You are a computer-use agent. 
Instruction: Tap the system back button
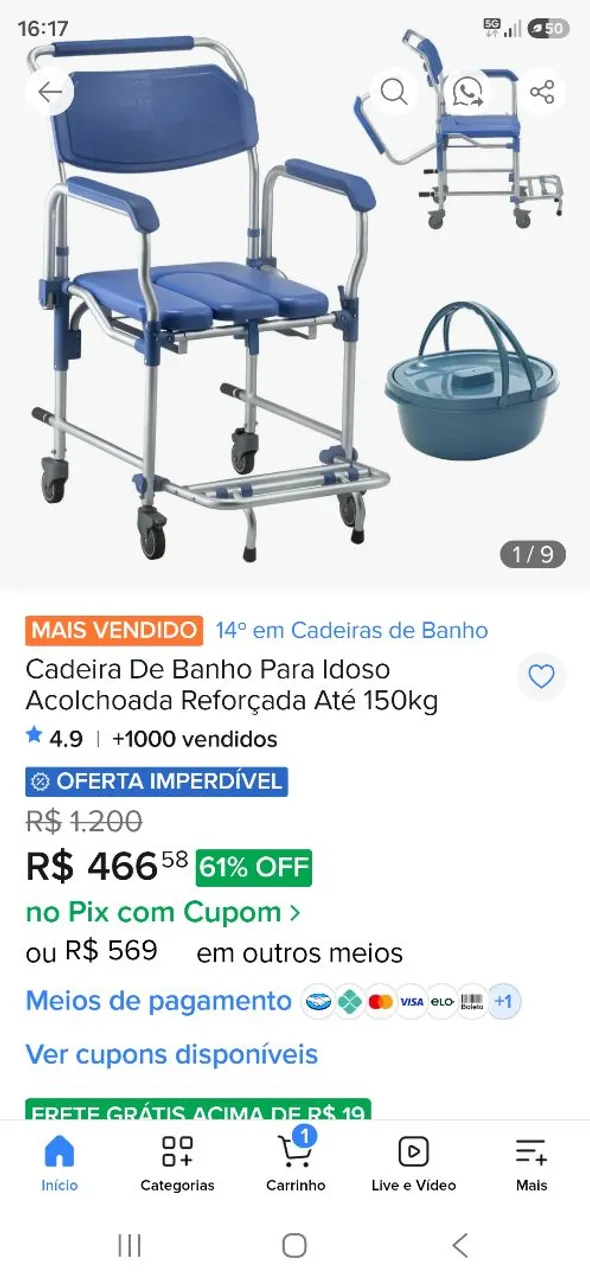point(460,1245)
